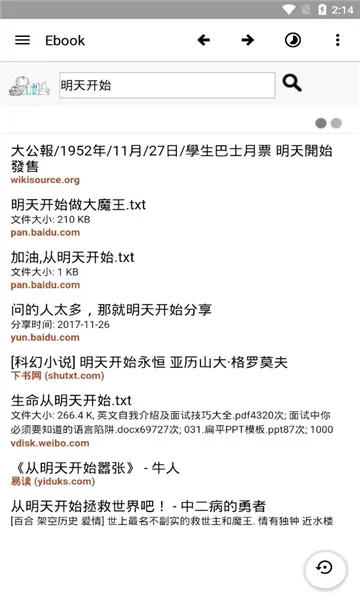Open 生命从明天开始.txt result
Image resolution: width=360 pixels, height=600 pixels.
point(172,421)
